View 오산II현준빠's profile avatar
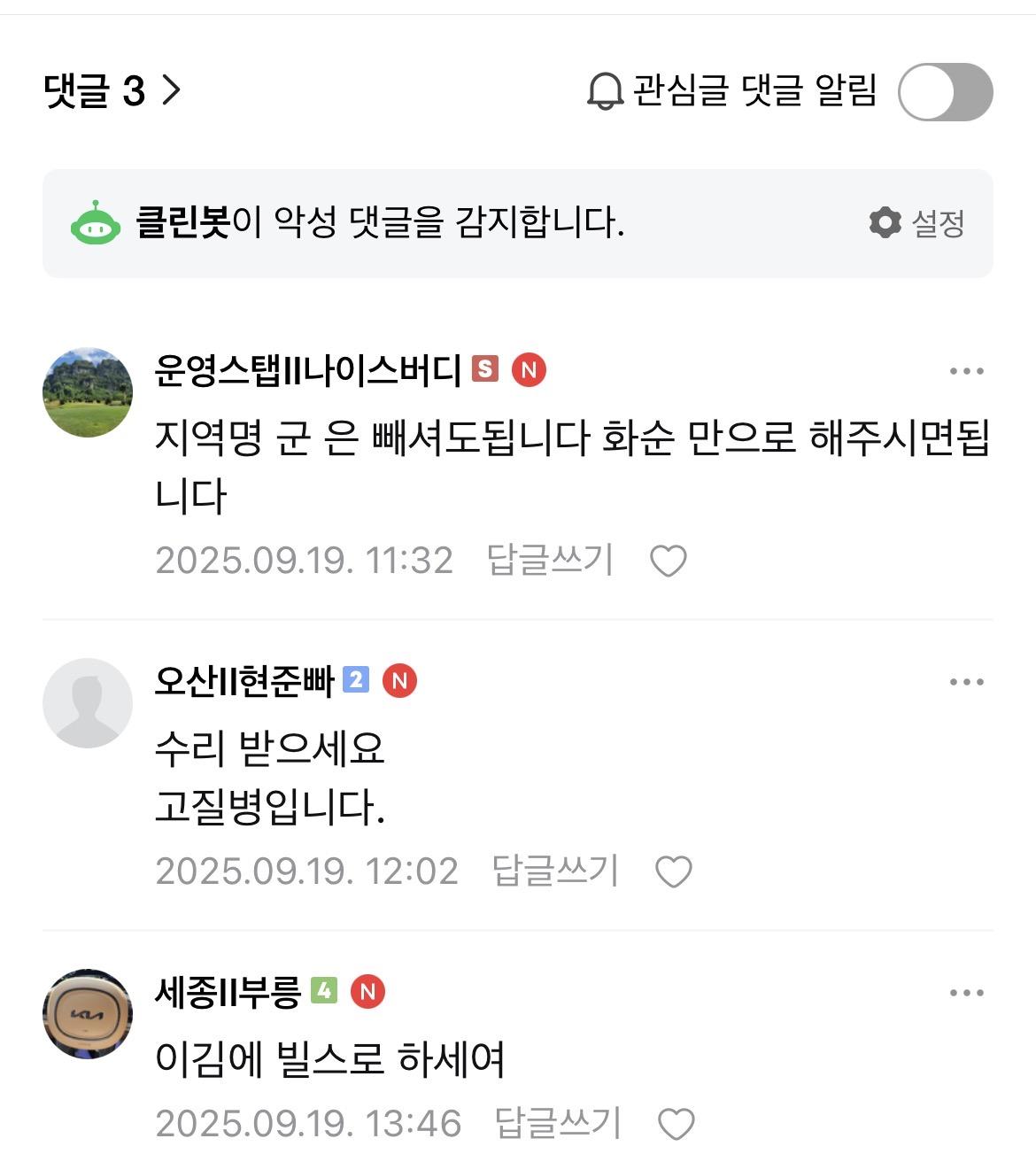The image size is (1036, 1154). pos(88,703)
